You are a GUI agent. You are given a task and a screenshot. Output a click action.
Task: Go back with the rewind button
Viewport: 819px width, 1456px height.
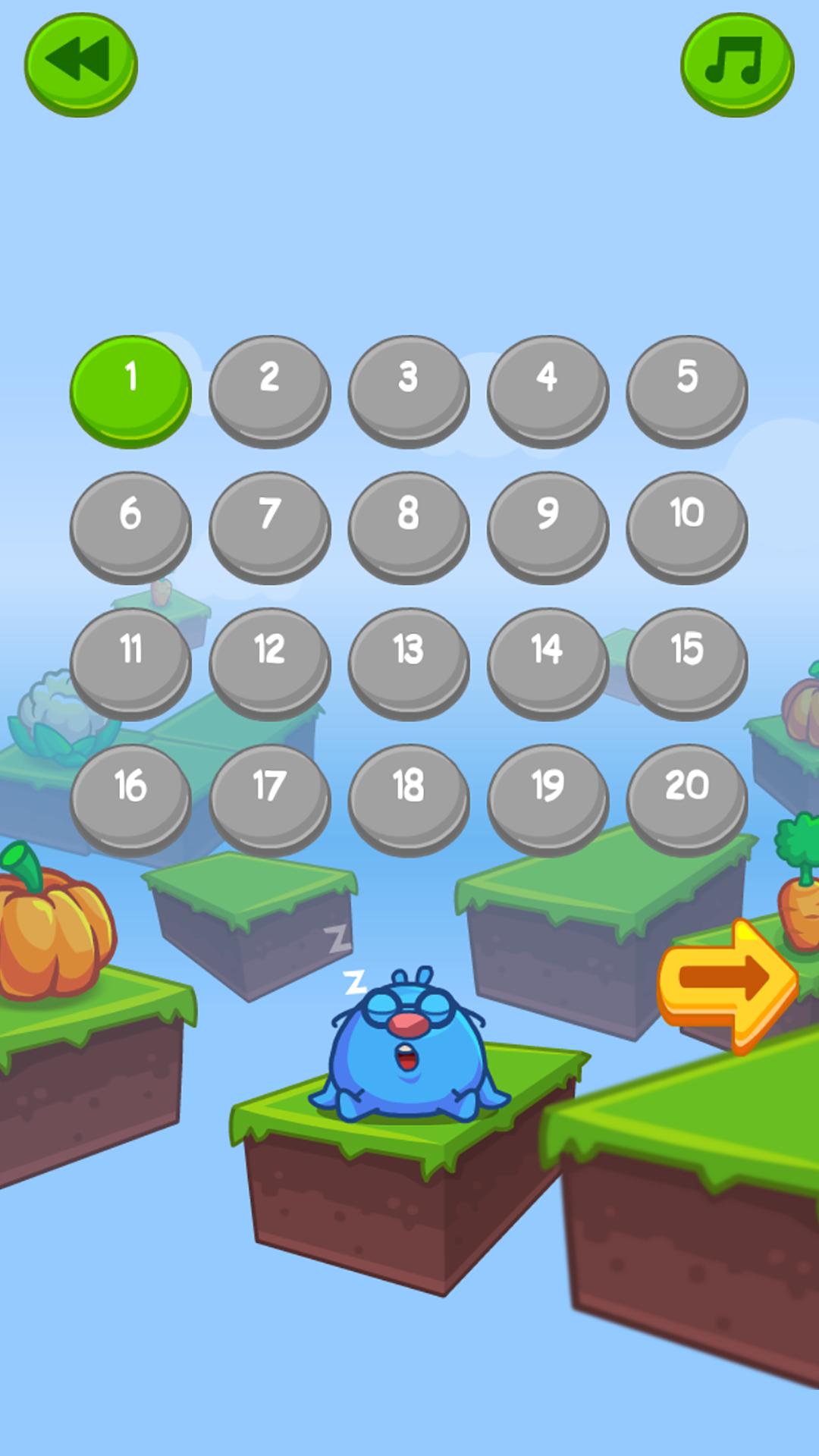point(80,62)
